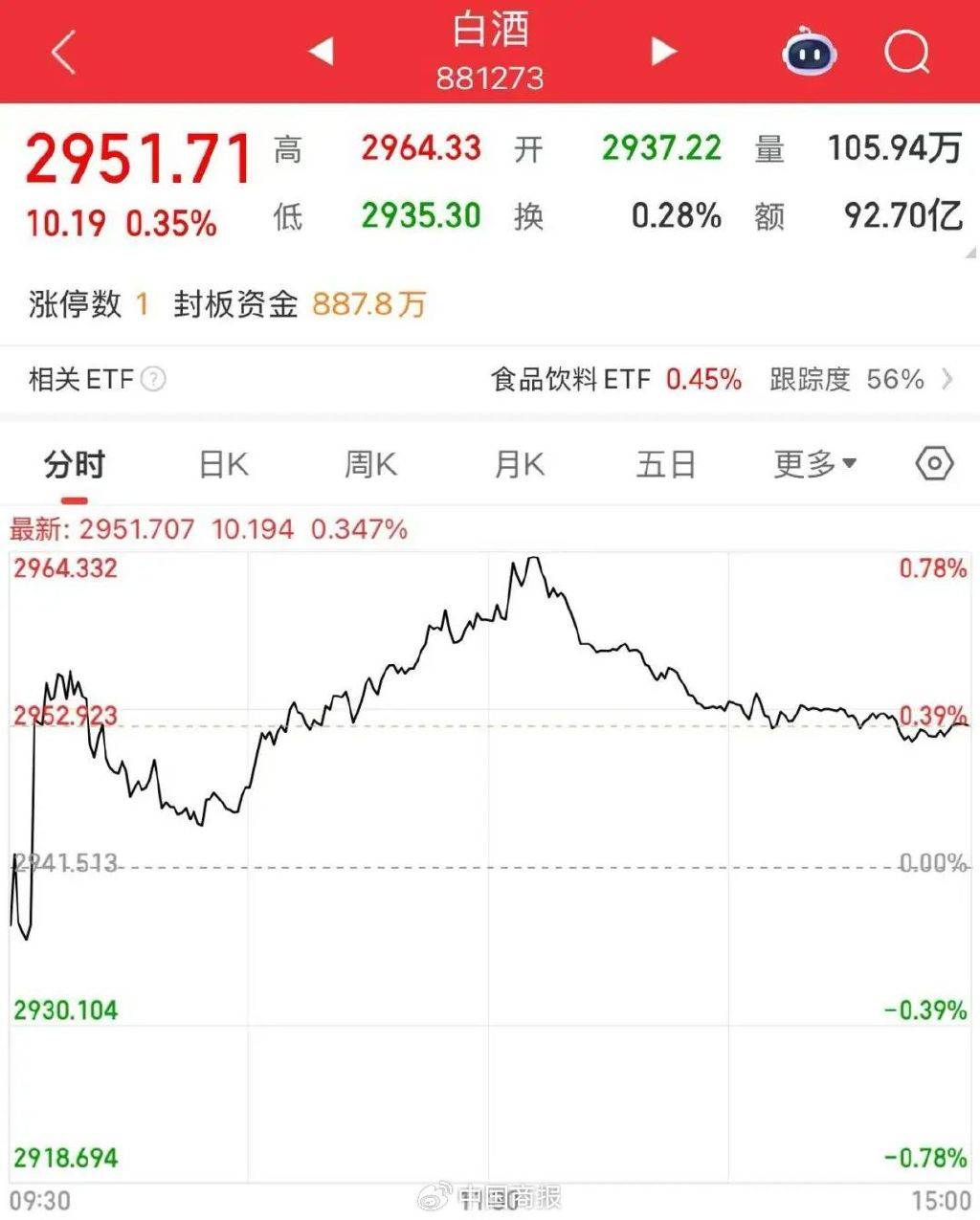
Task: Show the 五日 chart
Action: point(665,465)
